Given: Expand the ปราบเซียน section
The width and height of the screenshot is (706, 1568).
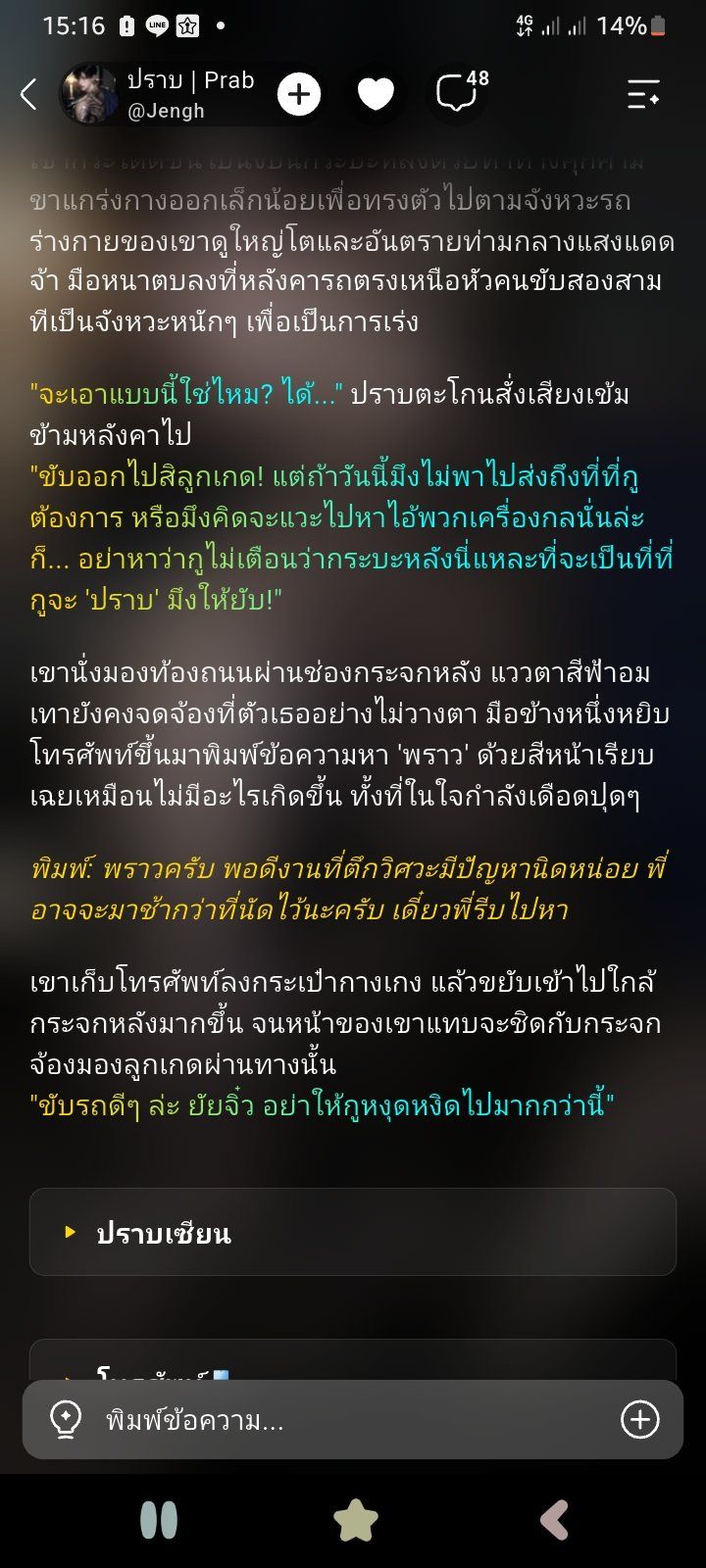Looking at the screenshot, I should tap(353, 1232).
